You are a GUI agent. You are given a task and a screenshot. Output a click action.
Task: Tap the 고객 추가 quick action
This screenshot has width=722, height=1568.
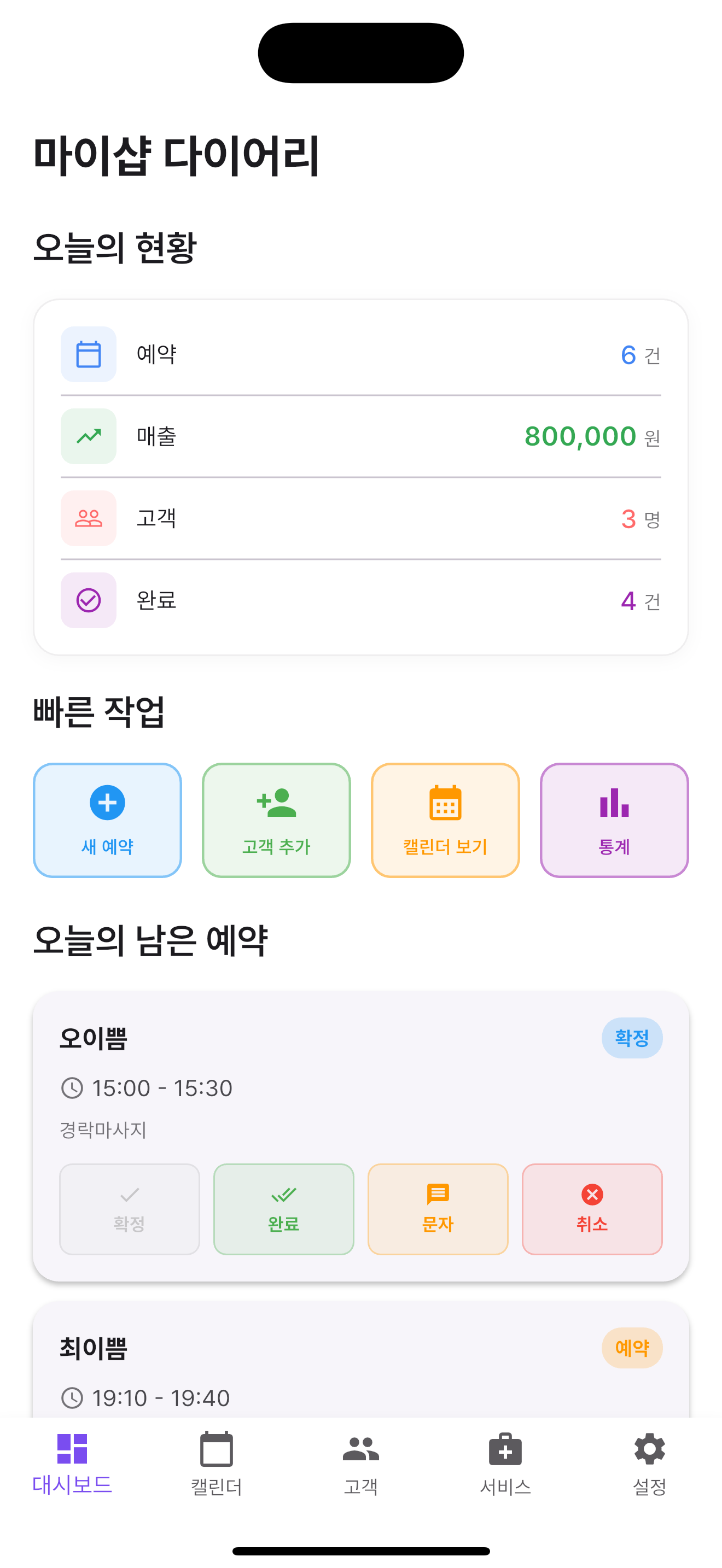coord(276,820)
